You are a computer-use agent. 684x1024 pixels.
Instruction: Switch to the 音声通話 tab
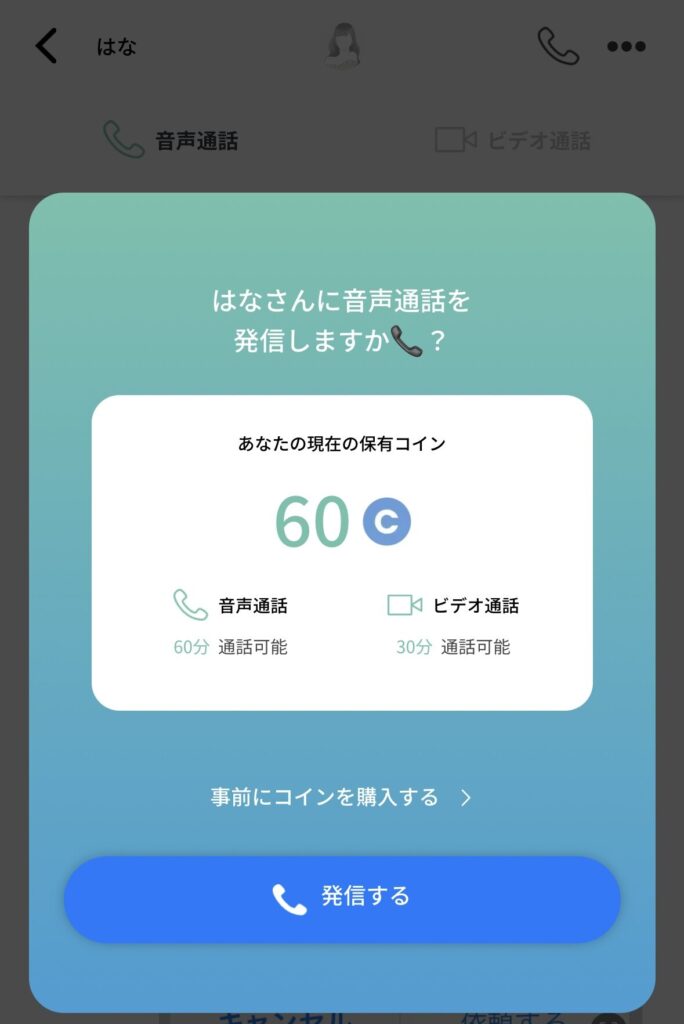pyautogui.click(x=172, y=141)
